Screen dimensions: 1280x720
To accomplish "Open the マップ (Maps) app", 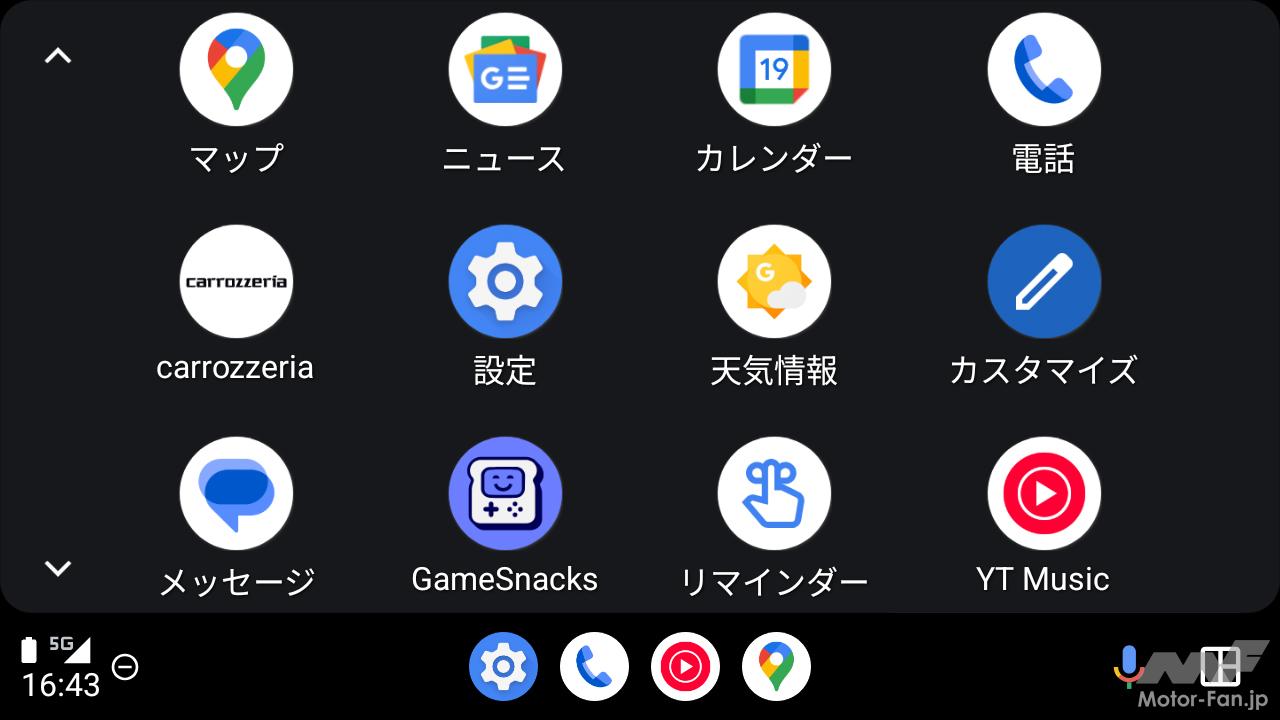I will coord(236,70).
